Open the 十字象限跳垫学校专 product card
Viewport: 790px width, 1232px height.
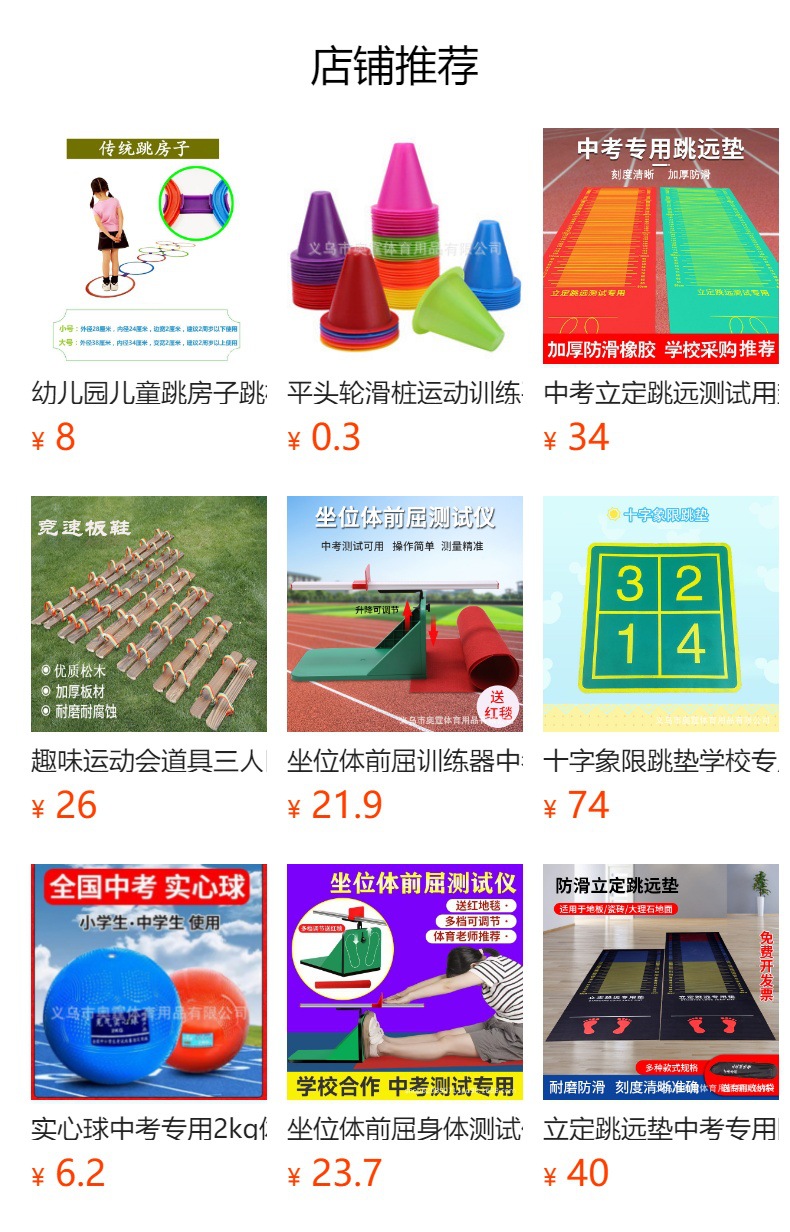[x=661, y=660]
